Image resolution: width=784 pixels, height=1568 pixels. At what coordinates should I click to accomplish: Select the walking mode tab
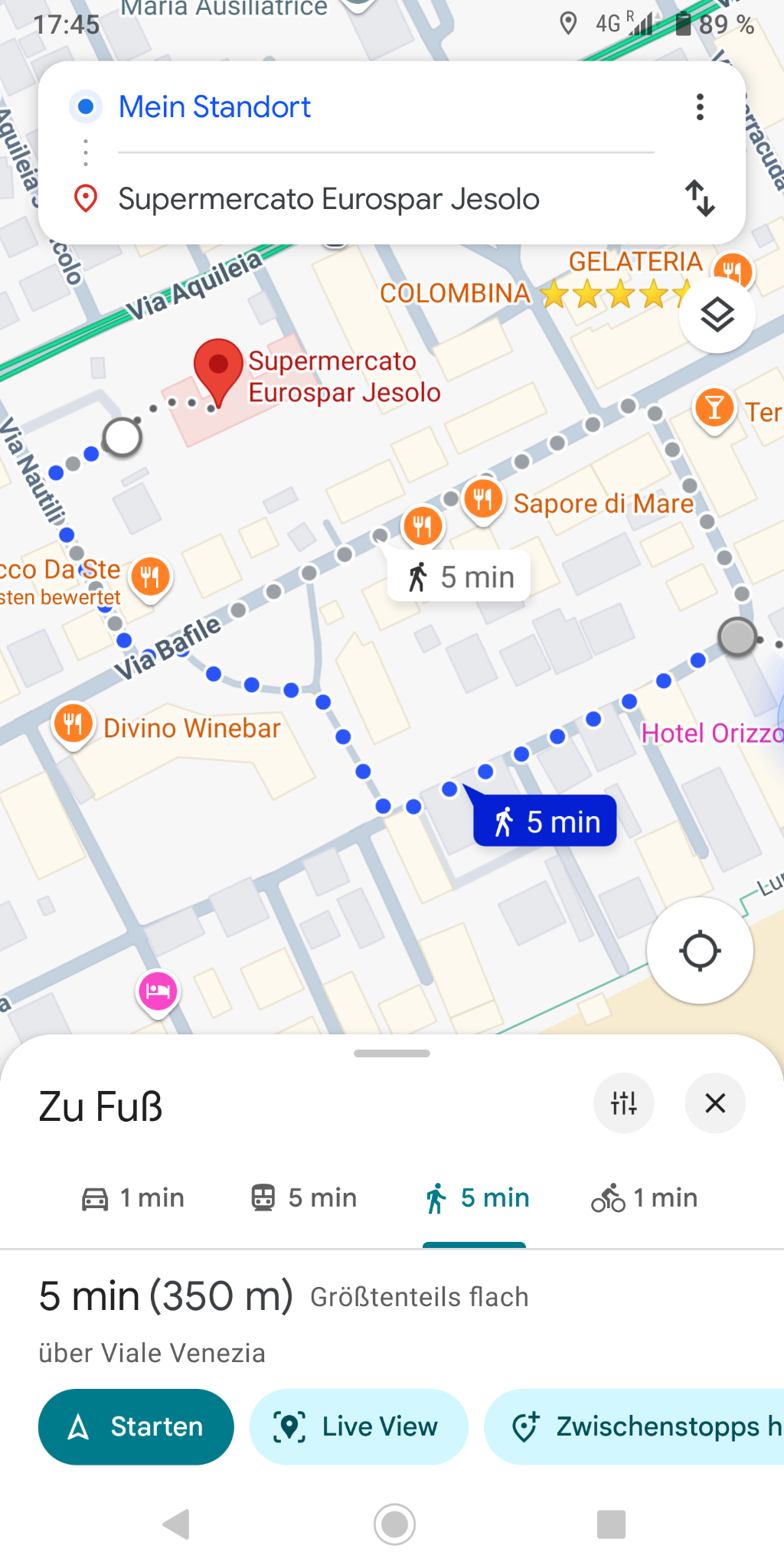click(x=476, y=1197)
